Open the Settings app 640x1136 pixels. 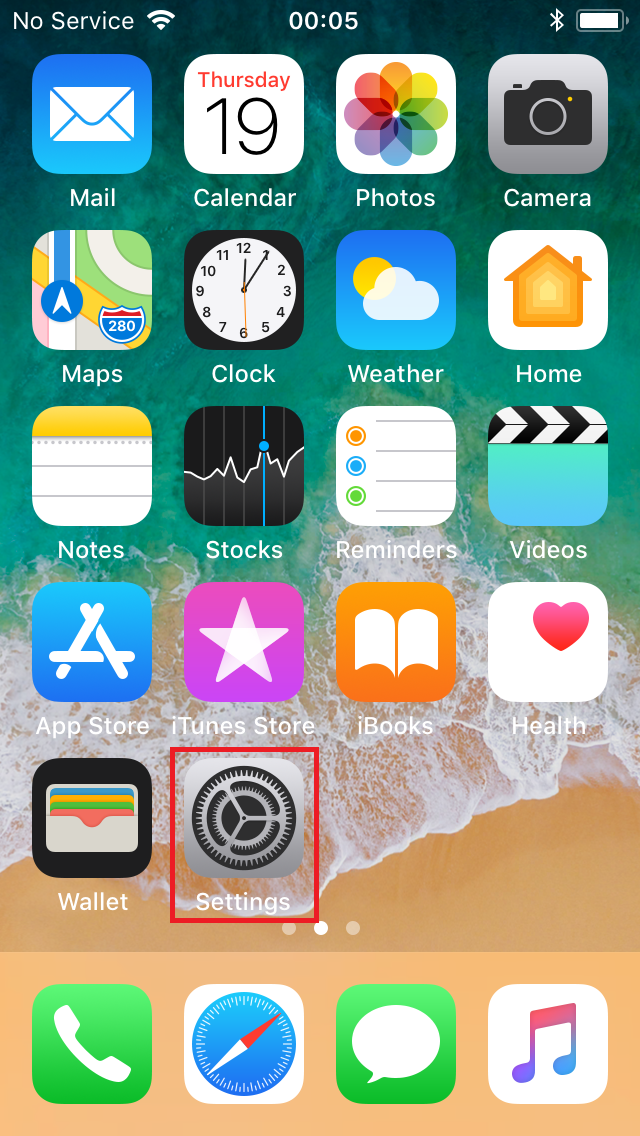(244, 818)
